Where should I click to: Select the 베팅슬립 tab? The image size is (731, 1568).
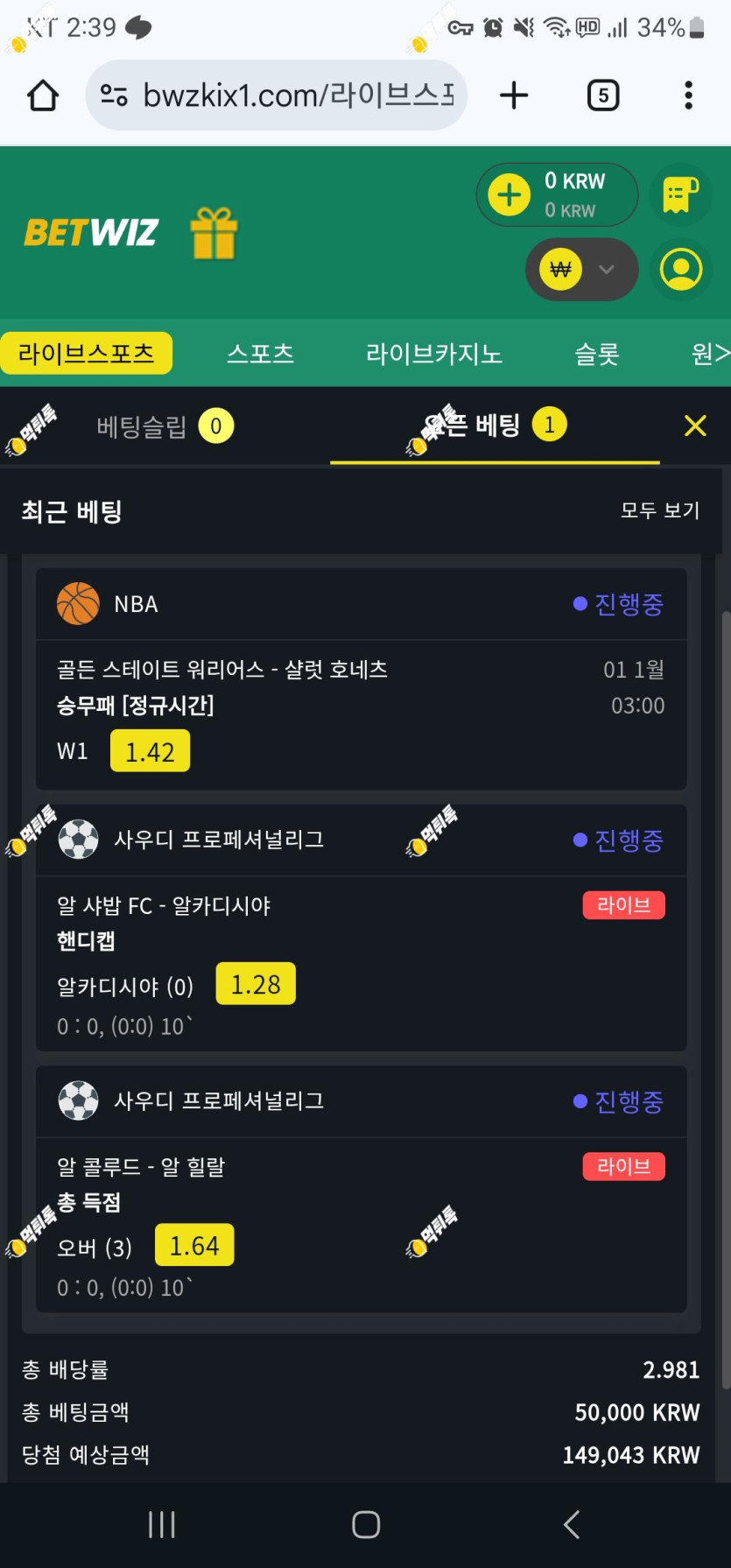coord(164,426)
